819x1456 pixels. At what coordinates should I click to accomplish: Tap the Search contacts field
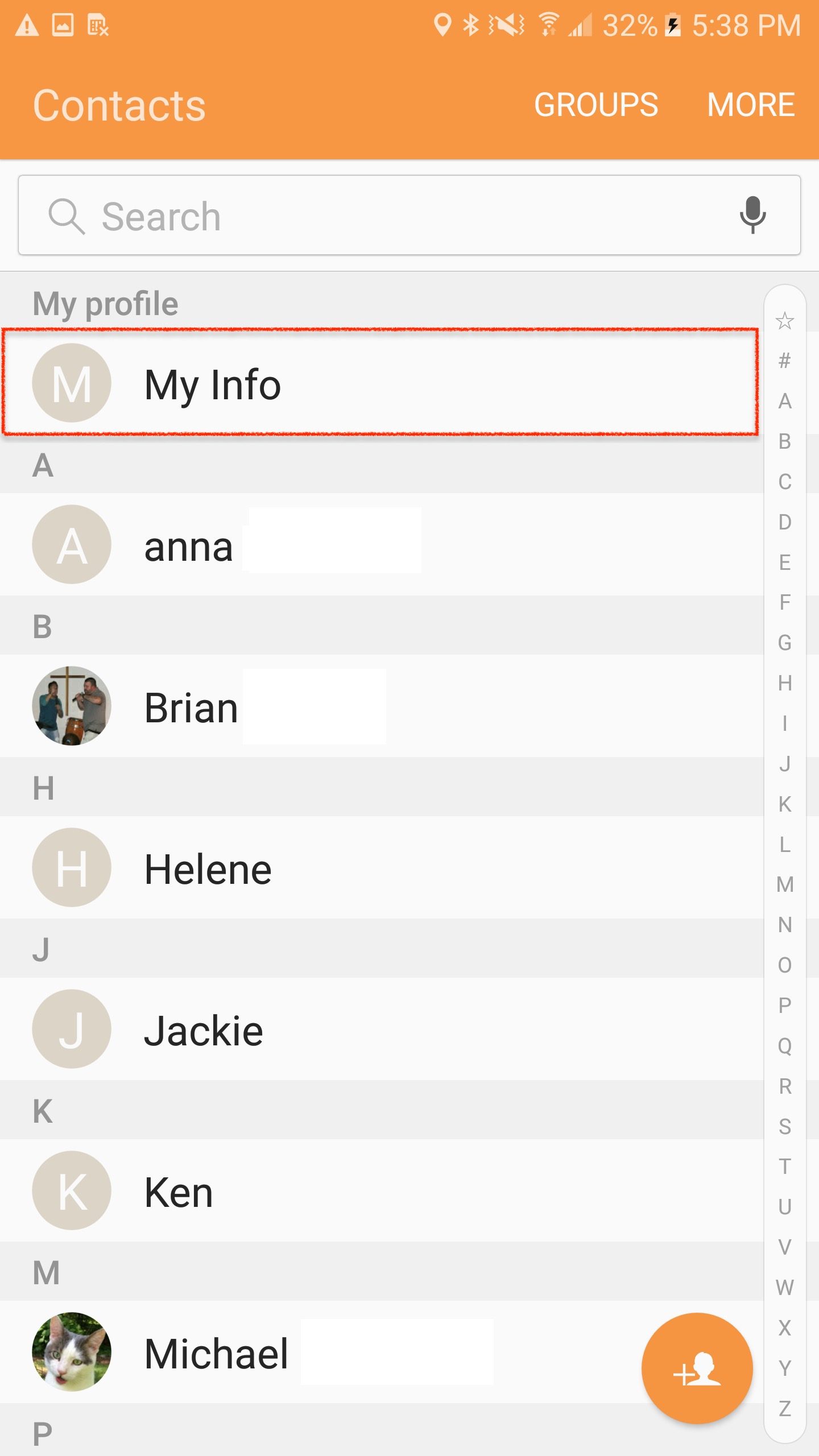(x=375, y=216)
